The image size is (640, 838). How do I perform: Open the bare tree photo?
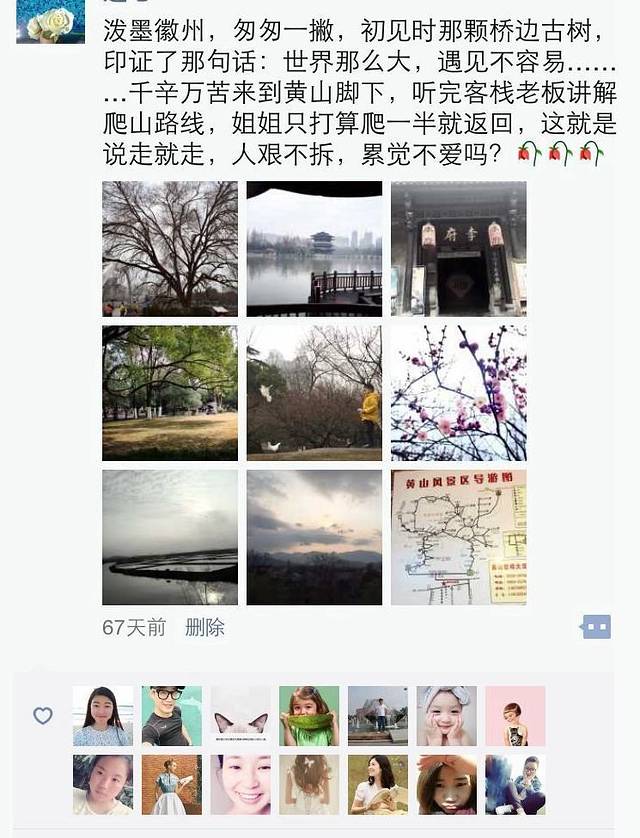click(x=170, y=248)
